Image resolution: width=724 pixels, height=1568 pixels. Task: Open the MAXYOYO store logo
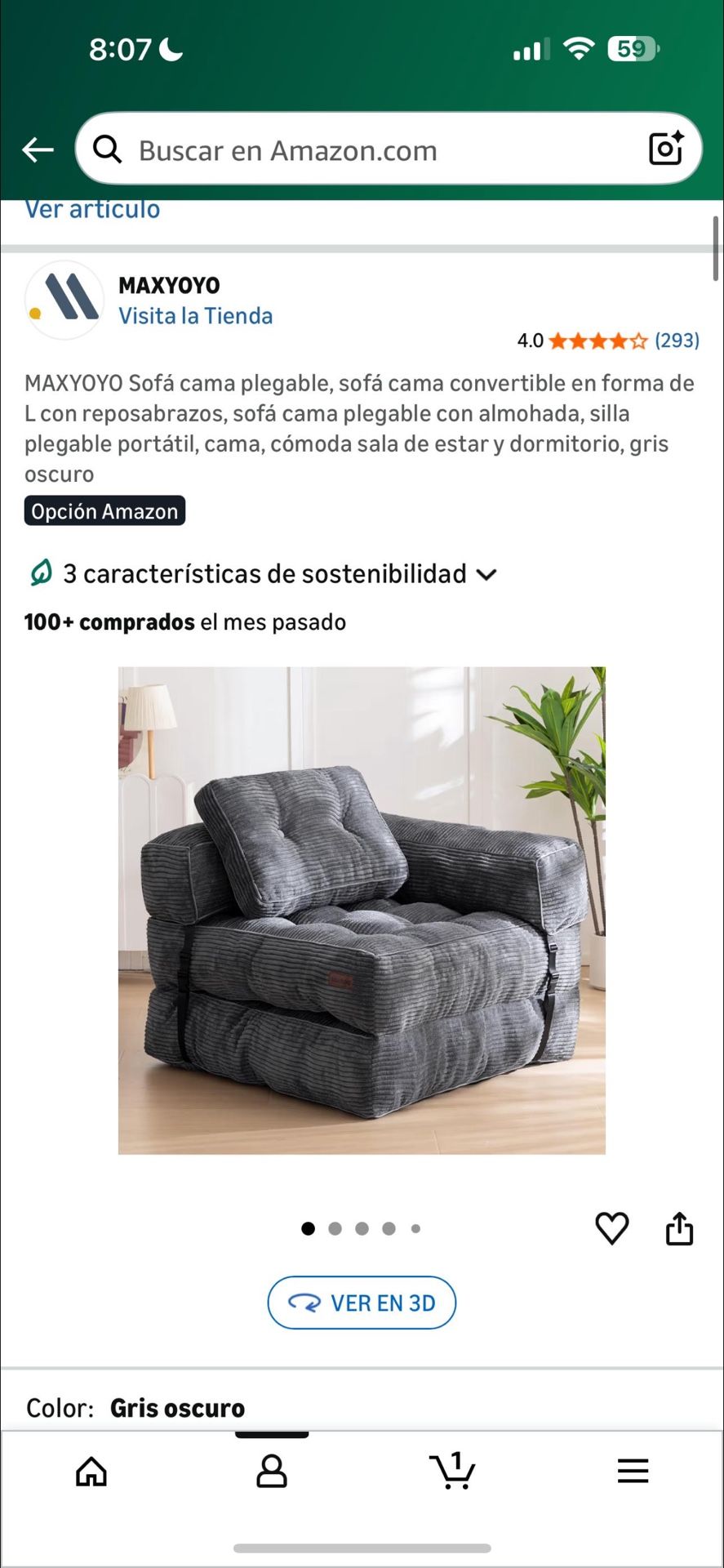(x=64, y=300)
